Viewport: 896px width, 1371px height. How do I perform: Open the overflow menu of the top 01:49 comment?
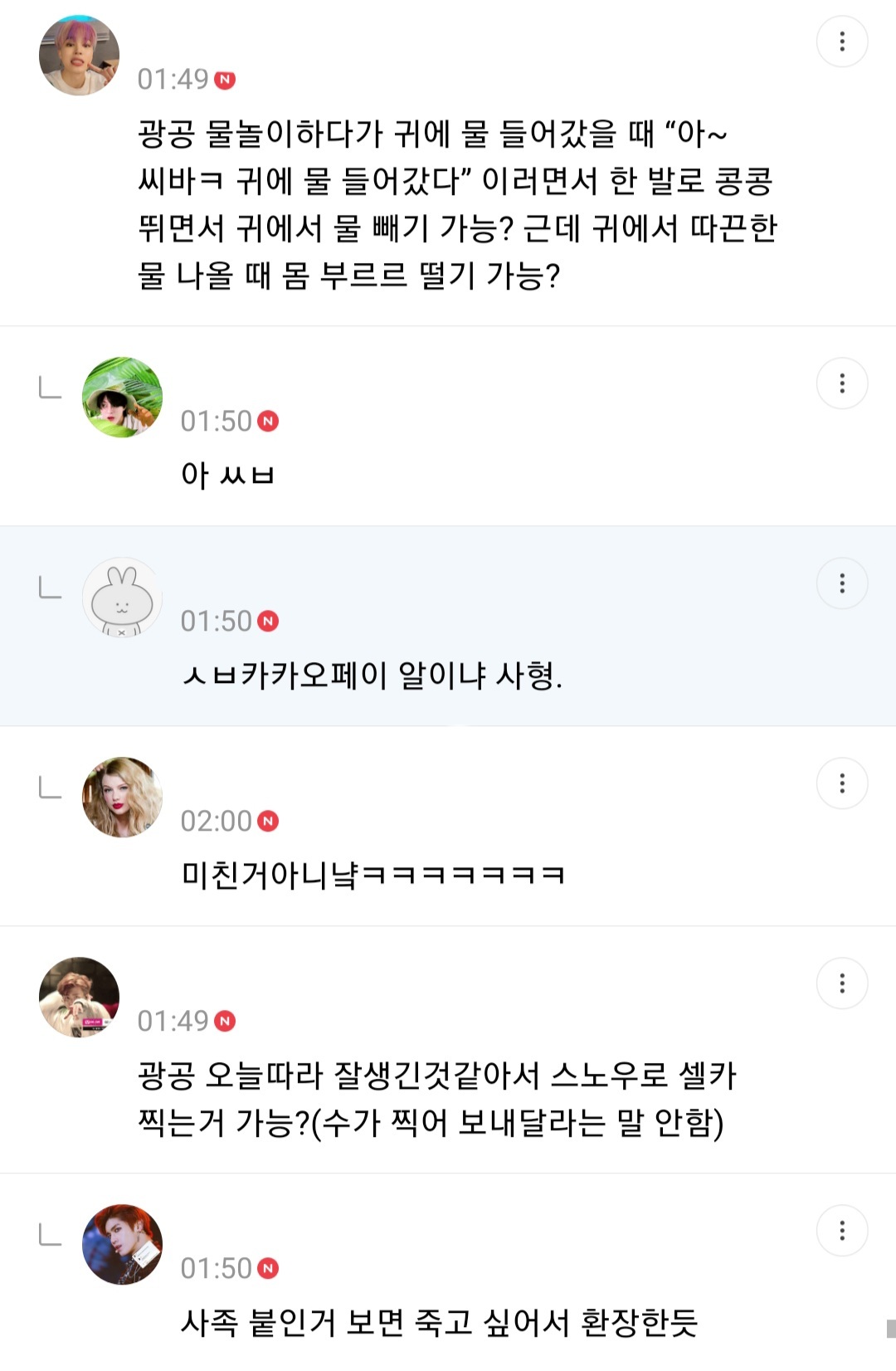pyautogui.click(x=843, y=41)
